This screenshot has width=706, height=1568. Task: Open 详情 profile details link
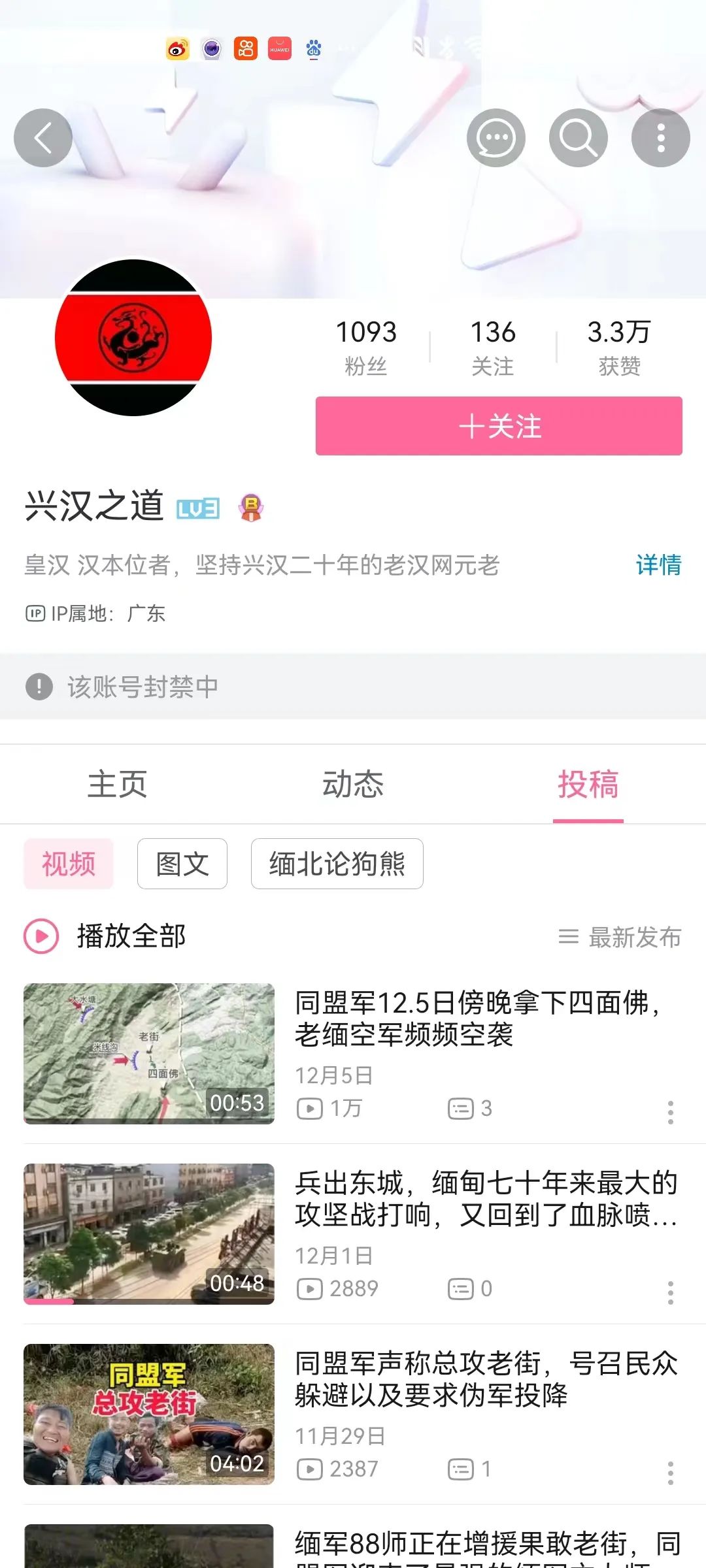point(658,565)
